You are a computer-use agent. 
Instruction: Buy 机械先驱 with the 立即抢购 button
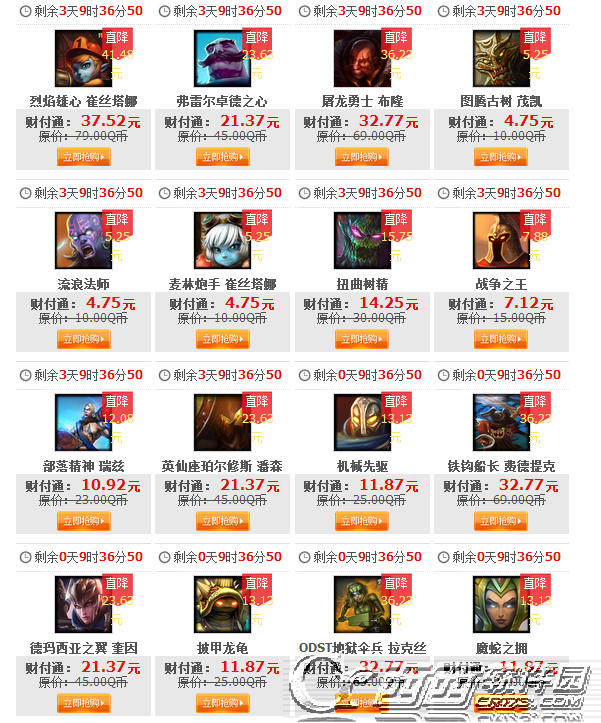[362, 521]
